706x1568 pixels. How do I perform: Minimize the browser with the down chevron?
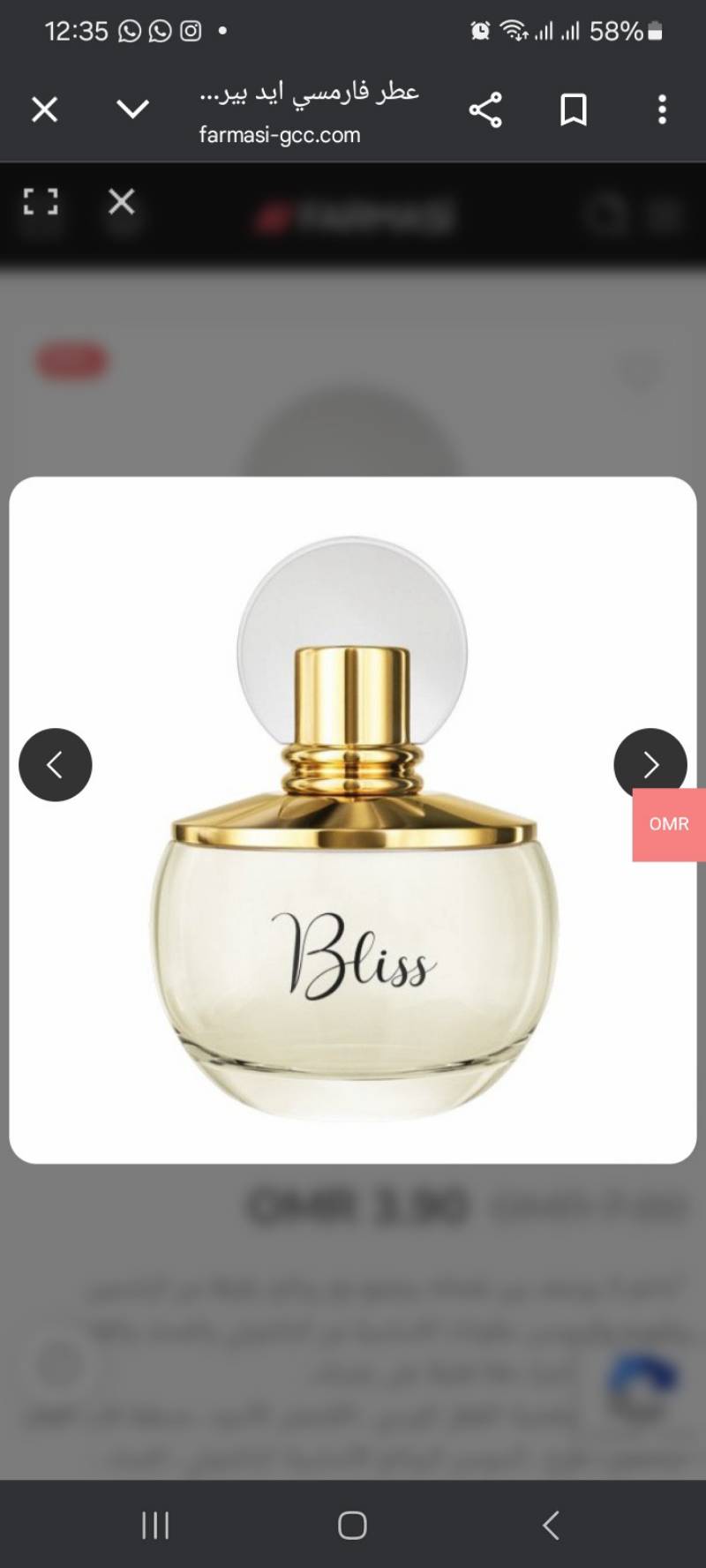(x=132, y=109)
